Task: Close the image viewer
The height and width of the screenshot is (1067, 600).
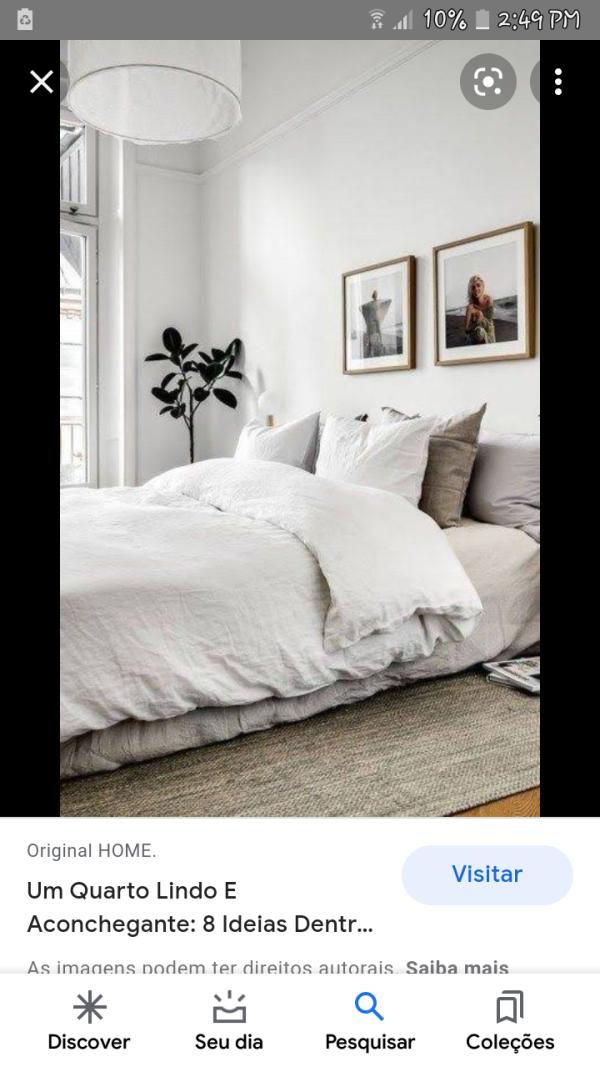Action: (x=41, y=82)
